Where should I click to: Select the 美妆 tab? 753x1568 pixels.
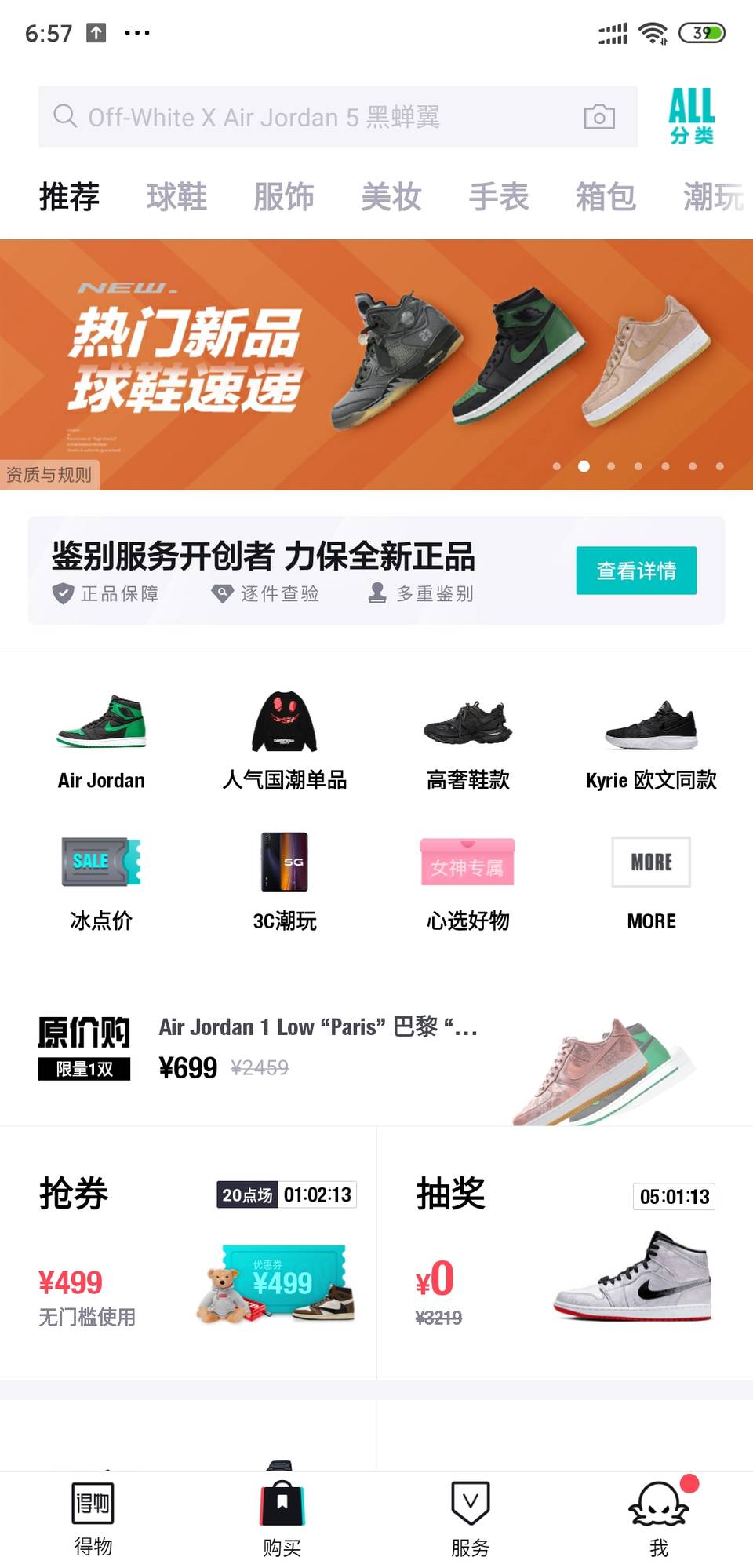391,197
